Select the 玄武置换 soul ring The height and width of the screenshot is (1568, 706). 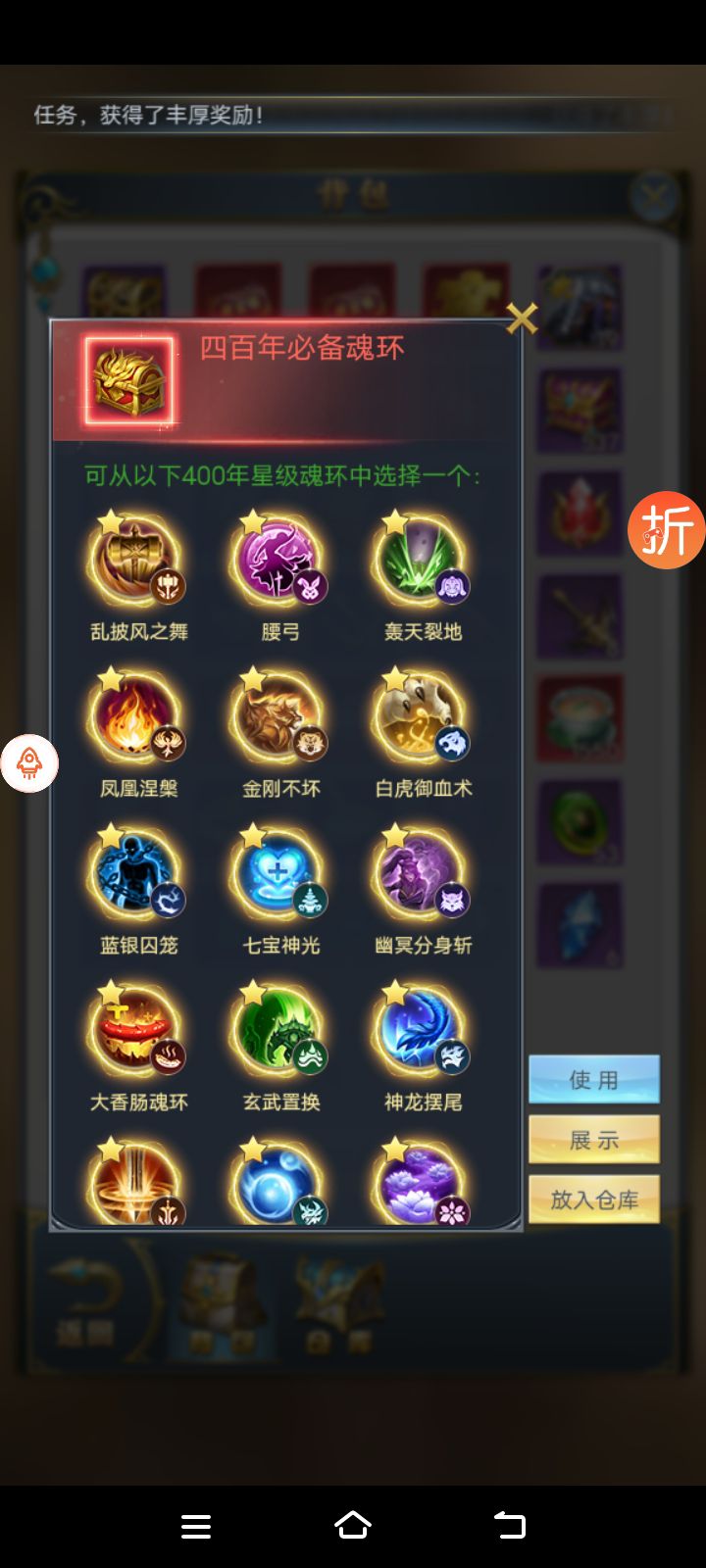coord(279,1030)
